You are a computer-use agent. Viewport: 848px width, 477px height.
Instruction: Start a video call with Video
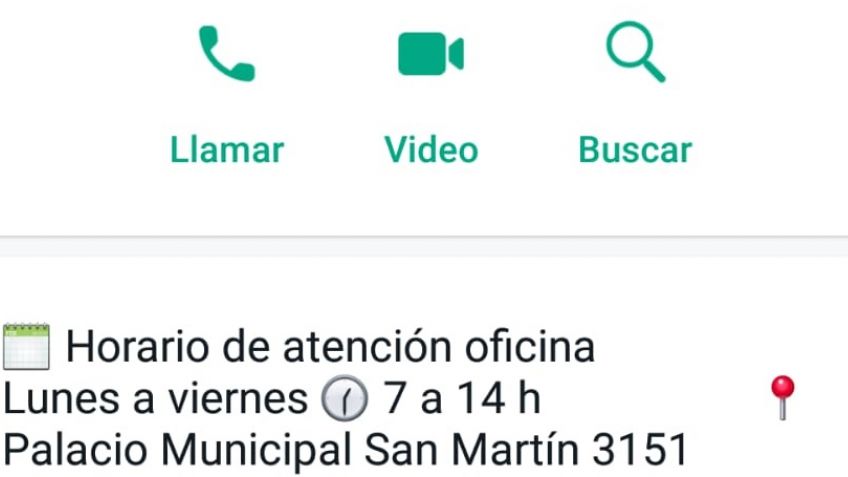[431, 96]
